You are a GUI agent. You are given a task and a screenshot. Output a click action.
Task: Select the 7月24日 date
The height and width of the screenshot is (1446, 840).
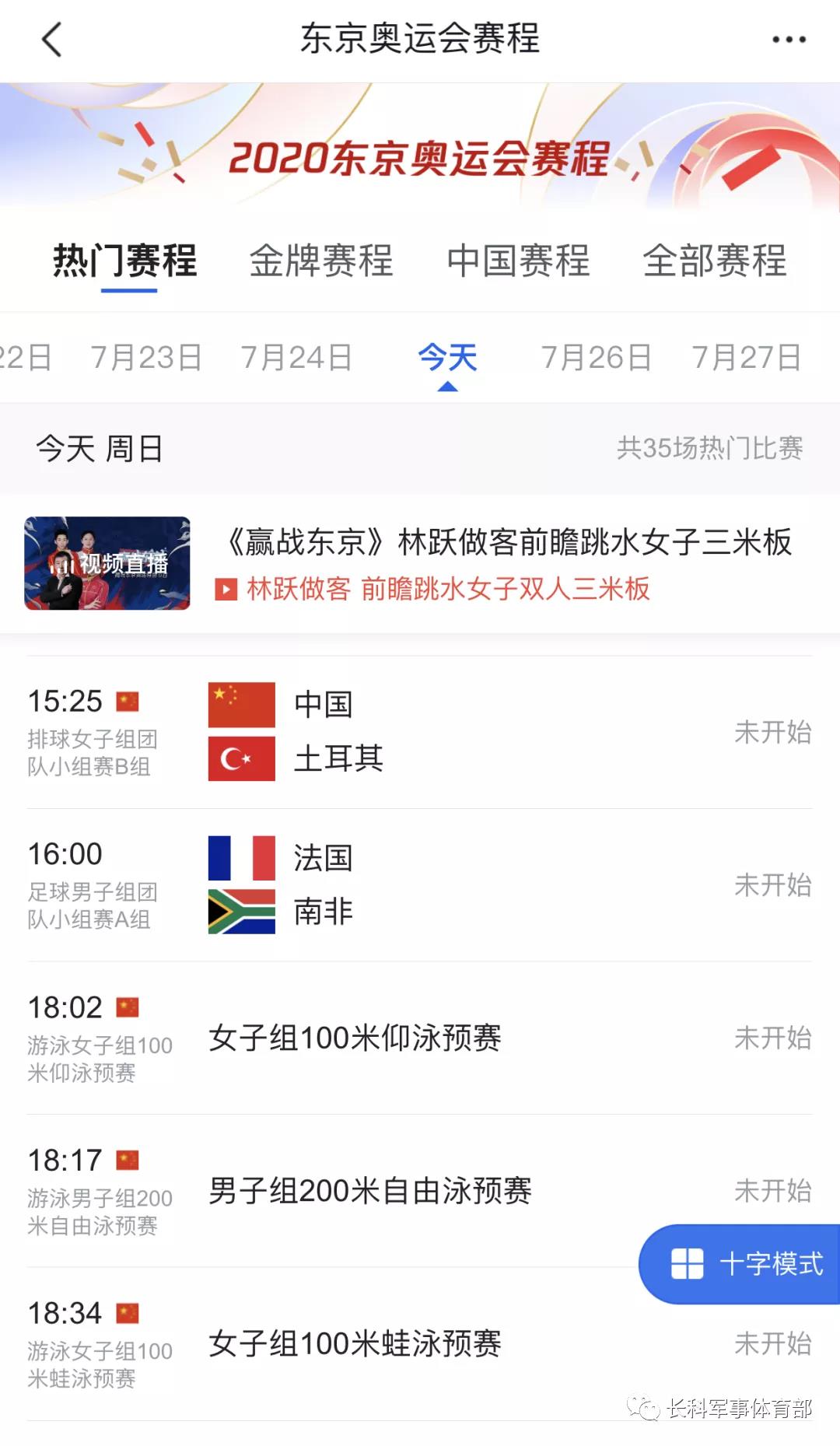[296, 358]
